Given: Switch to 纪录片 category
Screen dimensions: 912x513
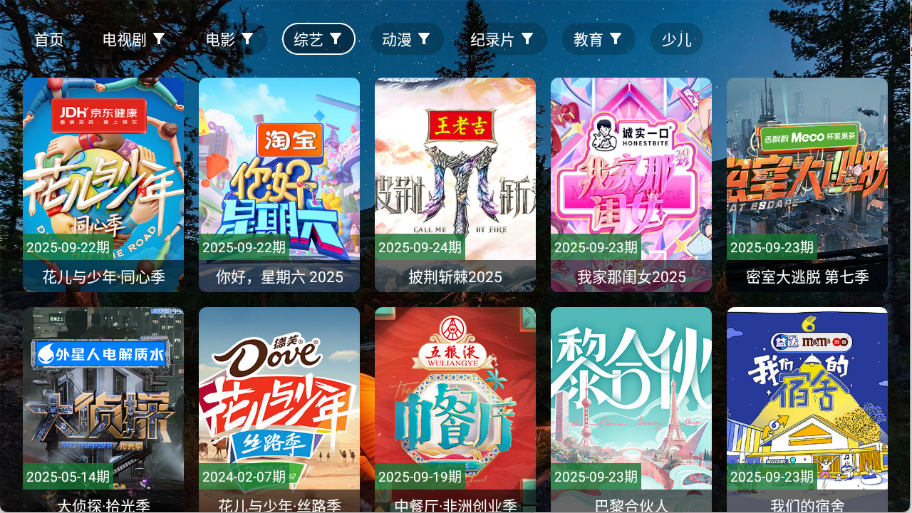Looking at the screenshot, I should click(x=502, y=39).
